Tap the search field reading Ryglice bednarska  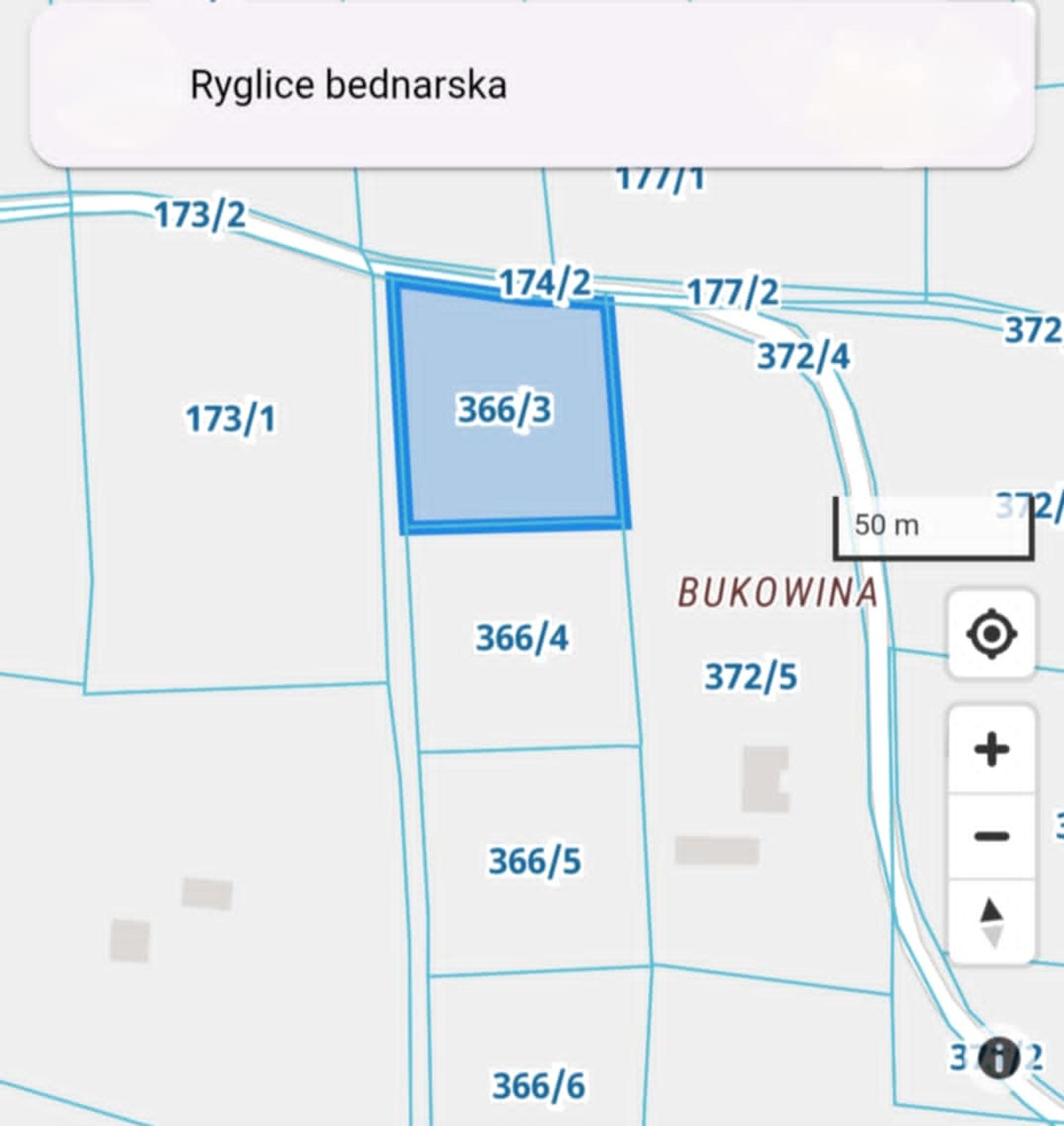[532, 86]
